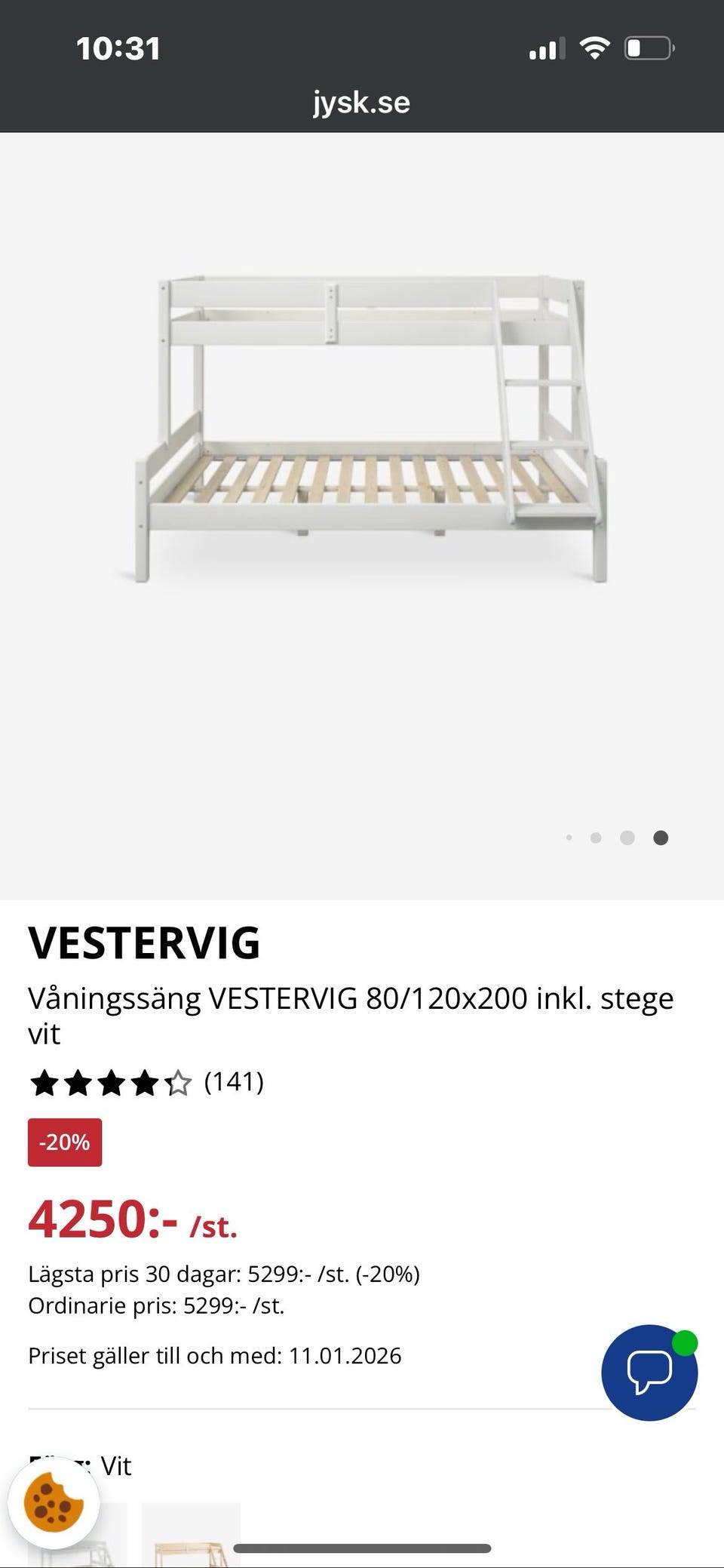
Task: View the 141 customer reviews
Action: pos(234,1082)
